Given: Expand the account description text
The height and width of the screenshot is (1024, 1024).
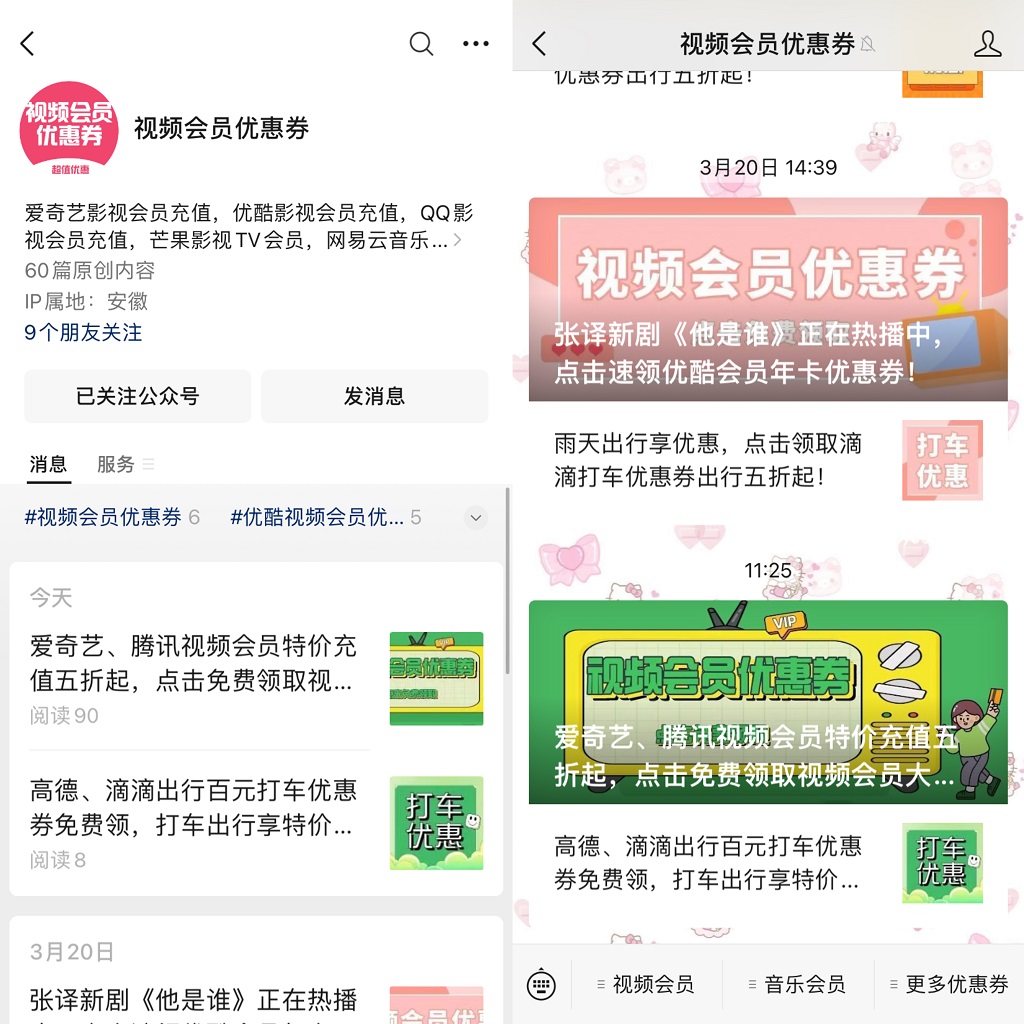Looking at the screenshot, I should point(457,240).
